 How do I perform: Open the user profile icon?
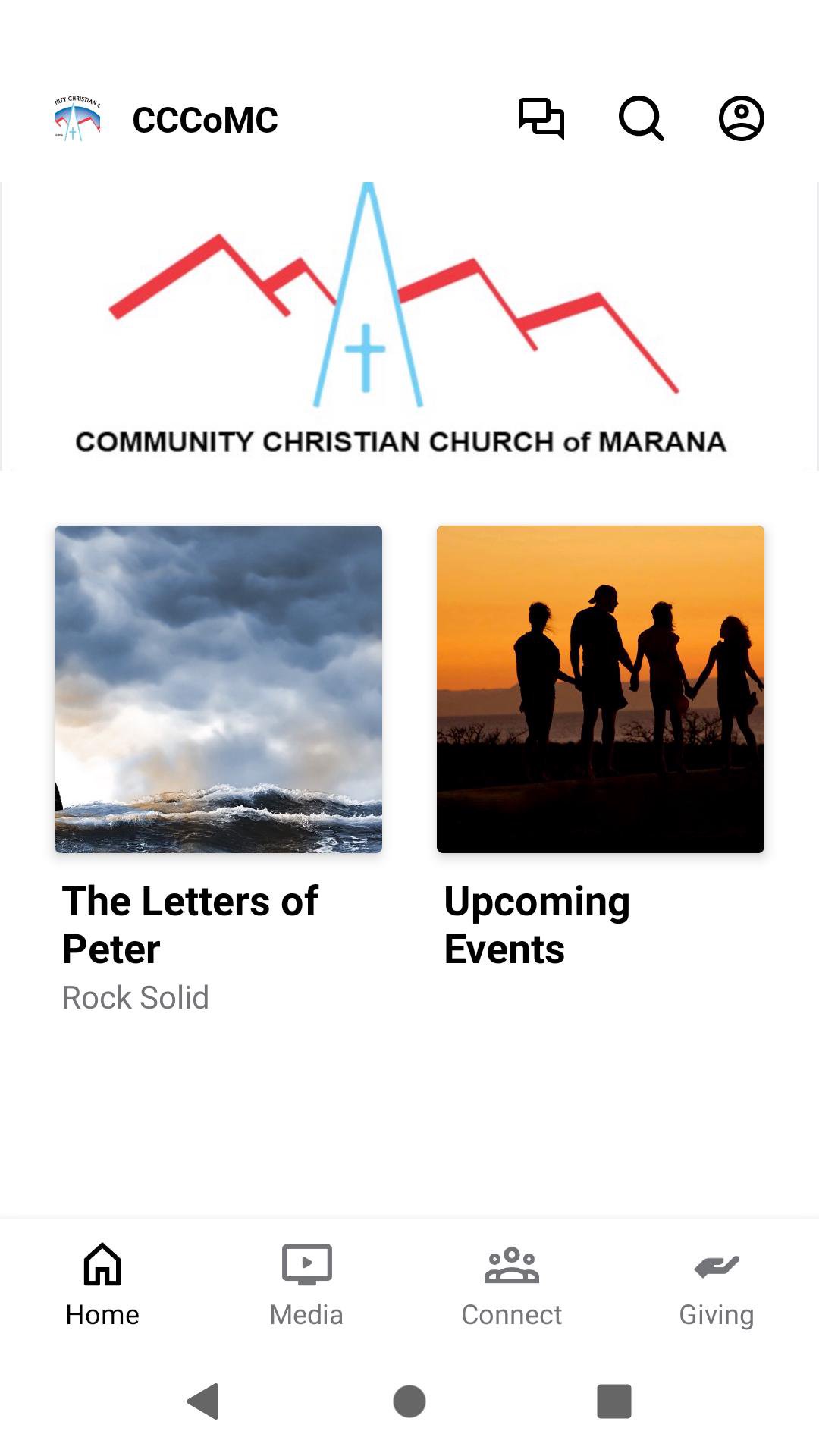tap(741, 119)
